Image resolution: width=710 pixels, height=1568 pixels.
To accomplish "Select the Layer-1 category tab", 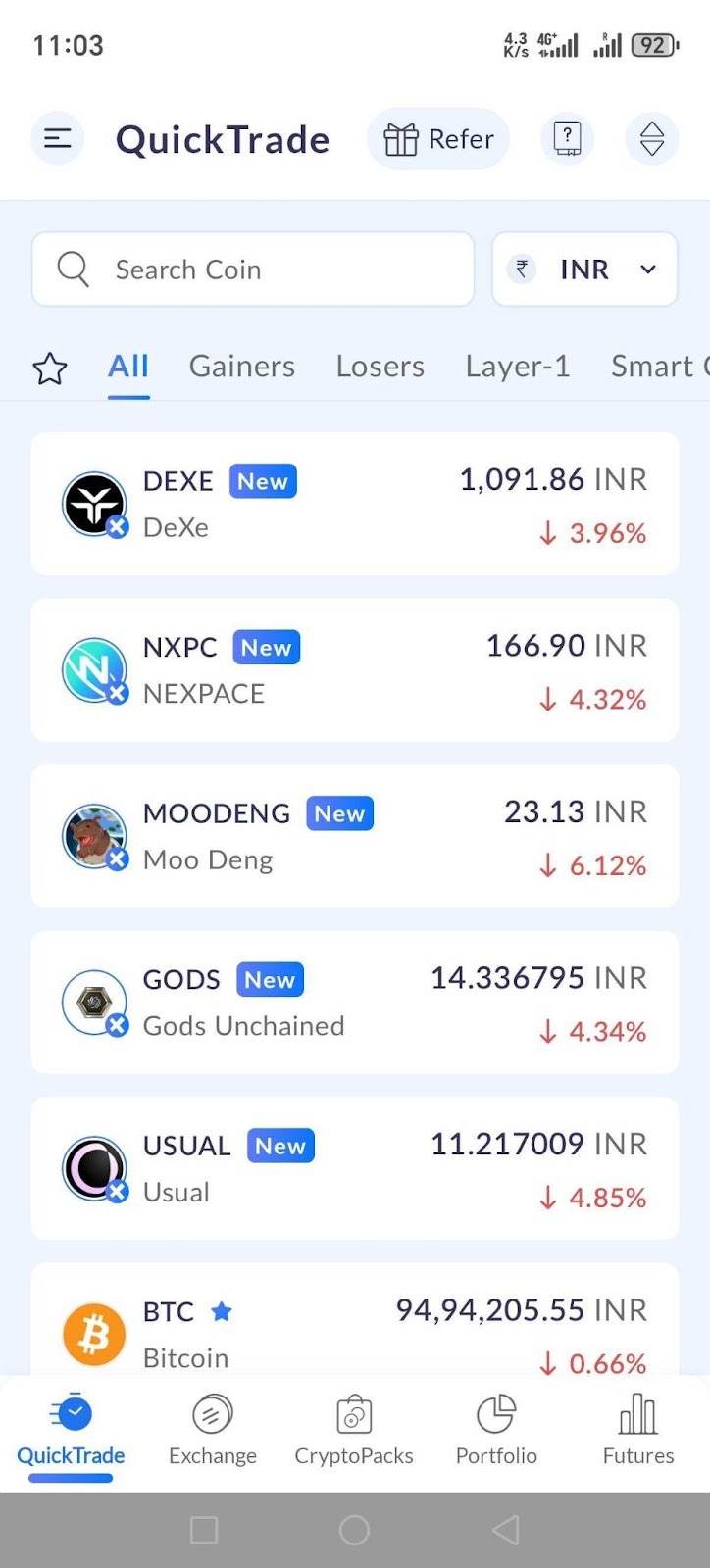I will [x=517, y=367].
